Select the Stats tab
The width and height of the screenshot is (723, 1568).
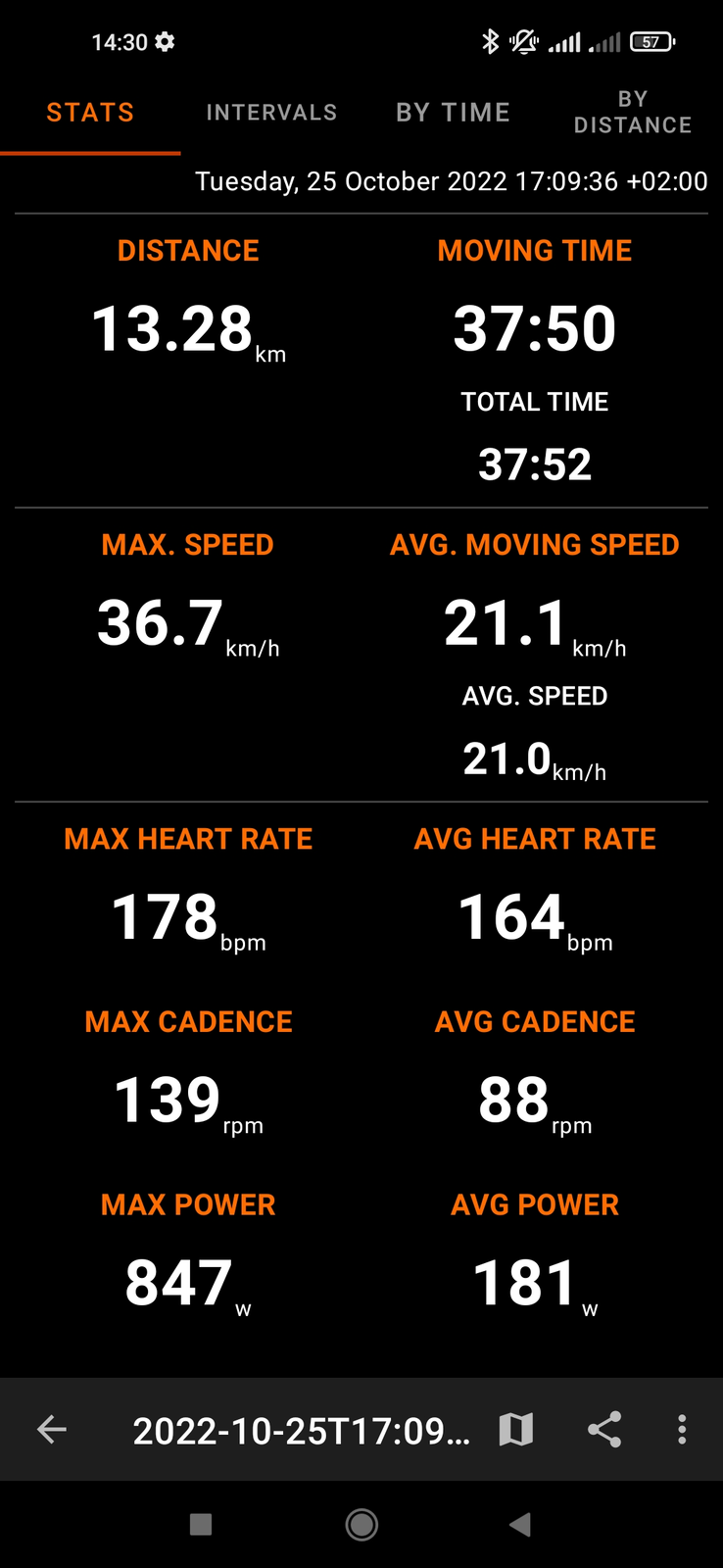pyautogui.click(x=90, y=113)
